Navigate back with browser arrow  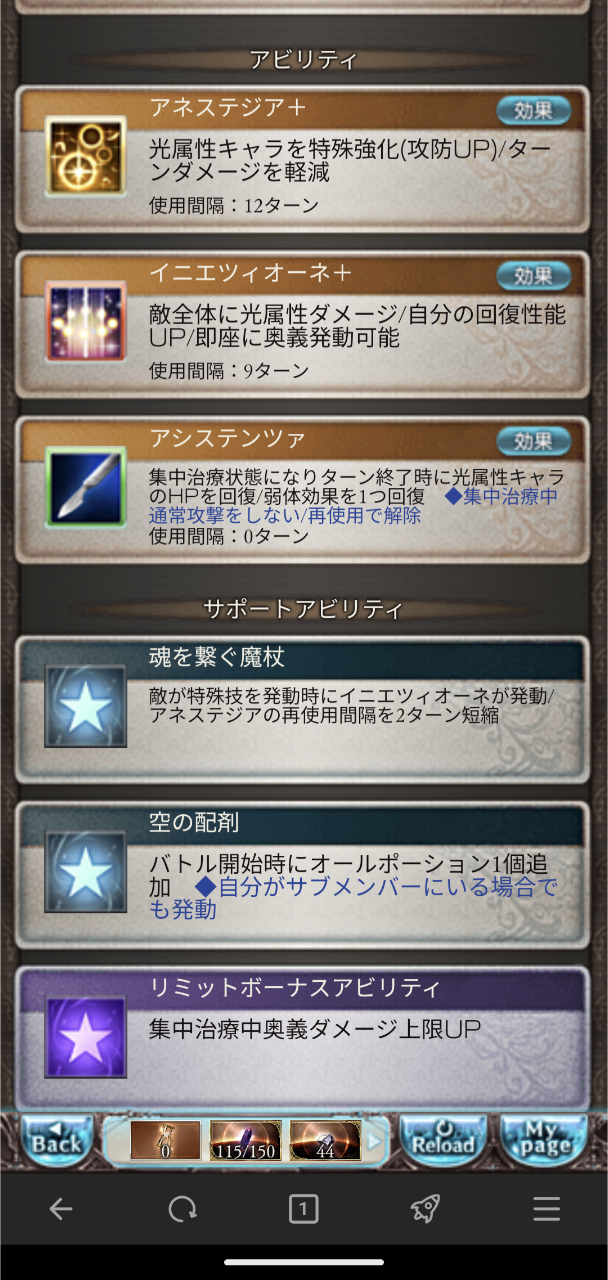(x=61, y=1209)
